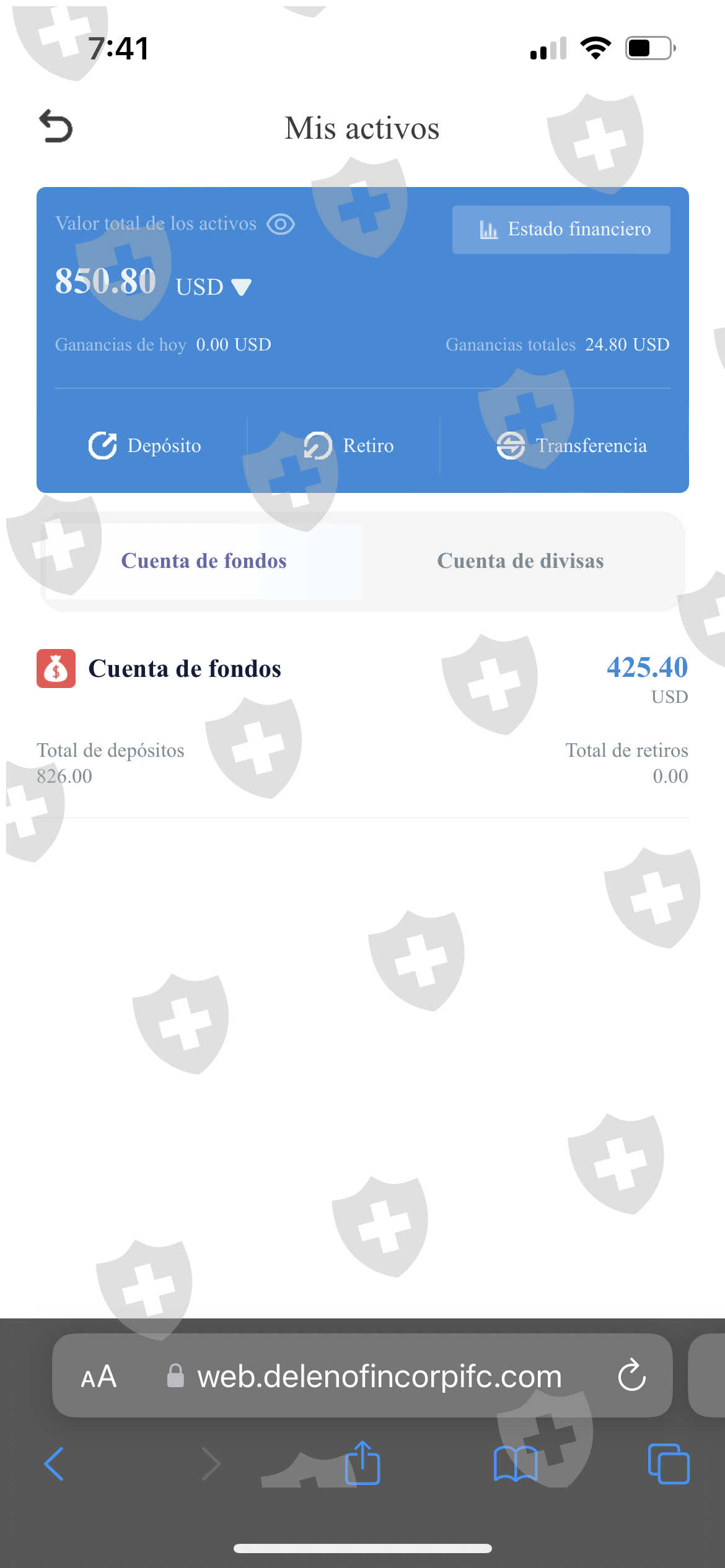The height and width of the screenshot is (1568, 725).
Task: Select Retiro to withdraw funds
Action: [348, 445]
